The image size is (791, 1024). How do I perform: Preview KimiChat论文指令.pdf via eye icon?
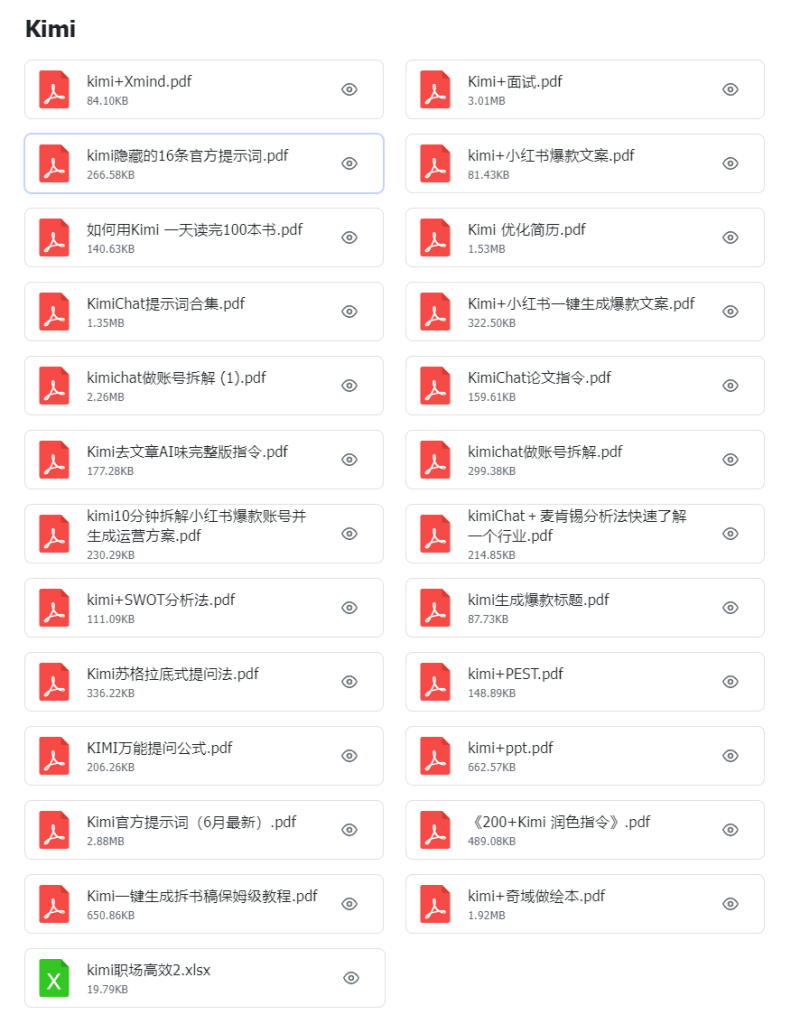(x=730, y=385)
